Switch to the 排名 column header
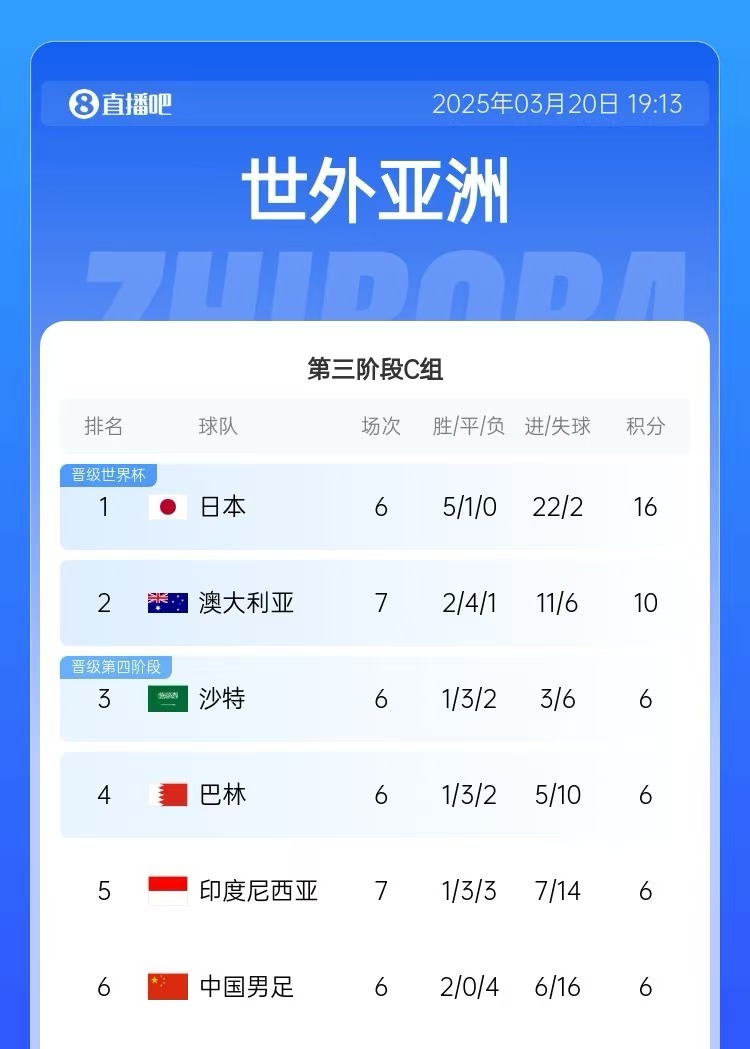Viewport: 750px width, 1049px height. [x=104, y=425]
